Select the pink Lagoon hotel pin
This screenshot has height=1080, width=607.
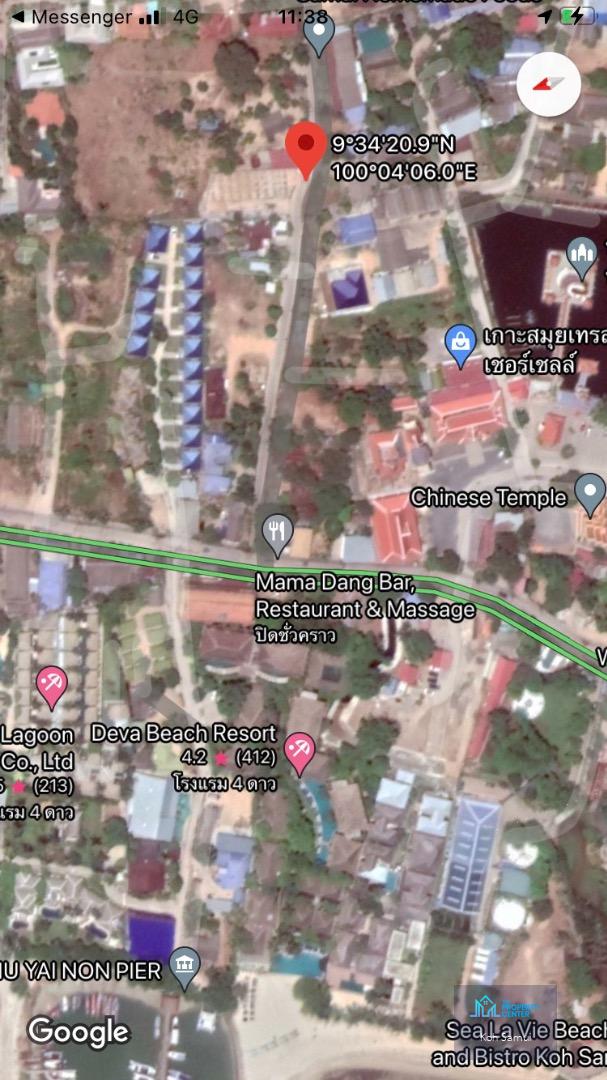(x=51, y=686)
